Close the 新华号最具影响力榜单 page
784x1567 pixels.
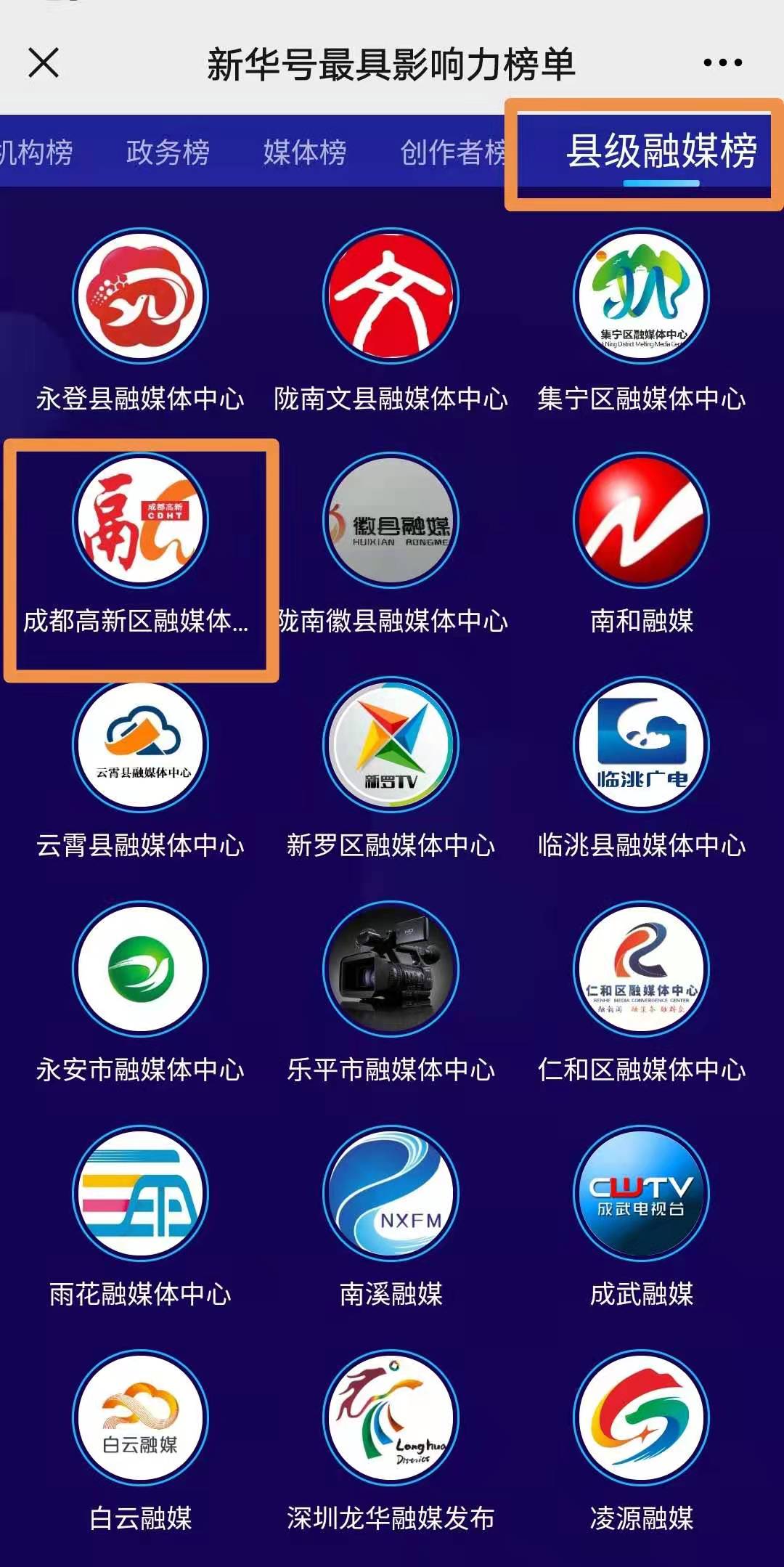coord(44,62)
